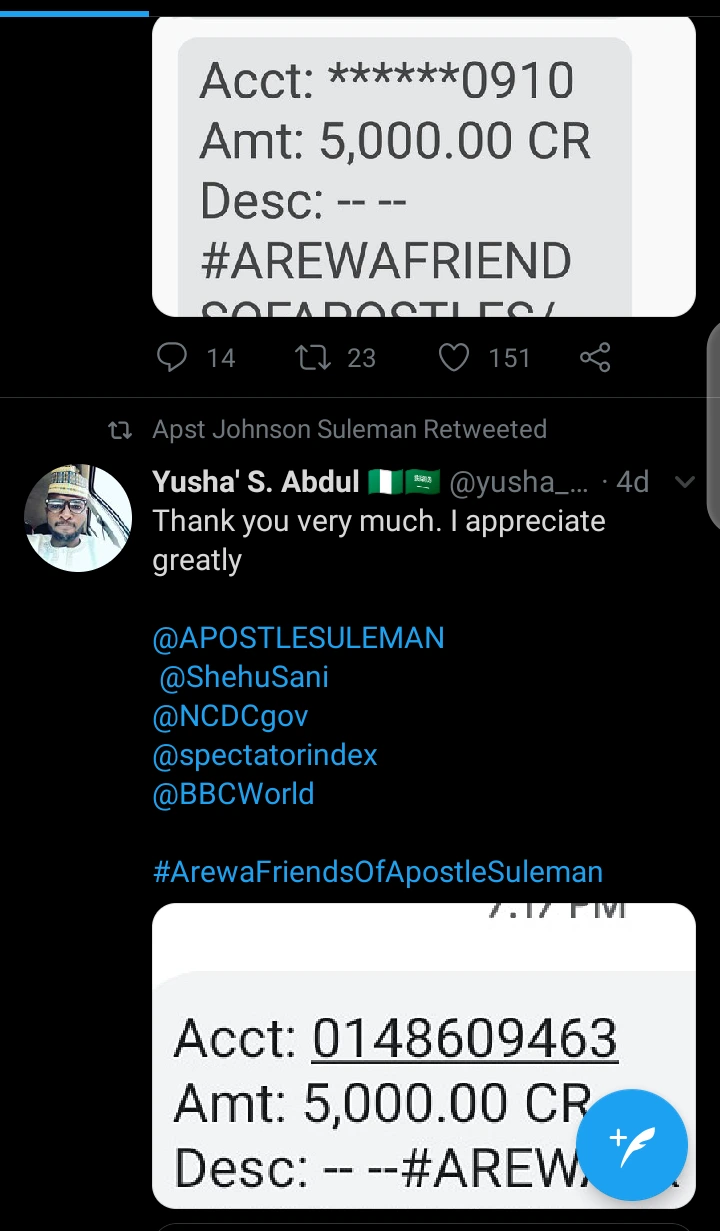
Task: Open Apst Johnson Suleman Retweeted label
Action: 349,430
